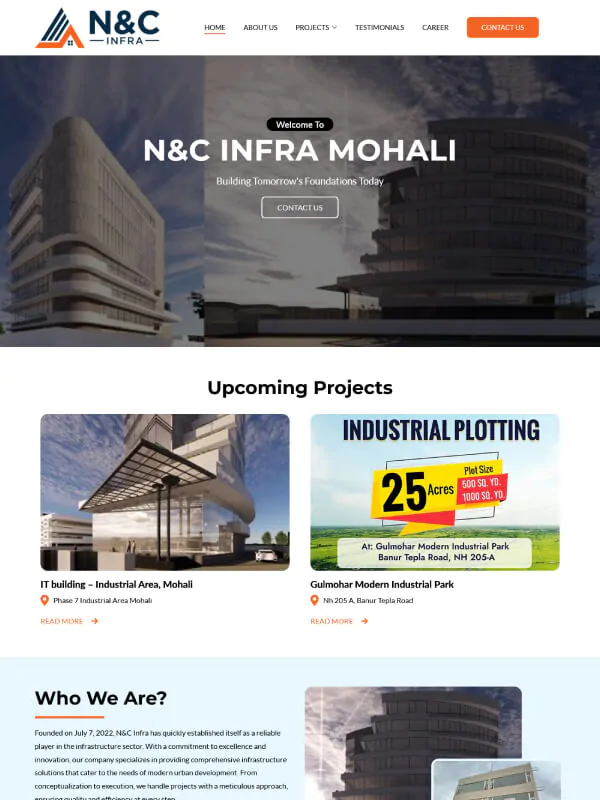Tap the N&C Infra logo
This screenshot has height=800, width=600.
point(97,27)
